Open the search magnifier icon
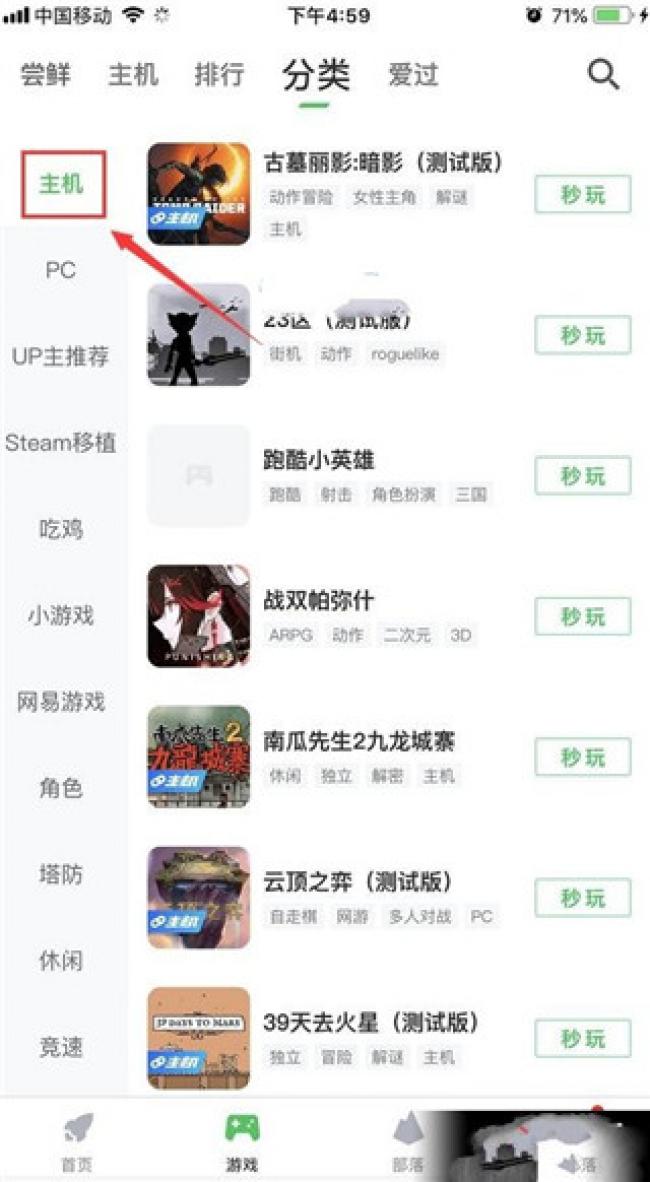The width and height of the screenshot is (650, 1182). pyautogui.click(x=603, y=74)
